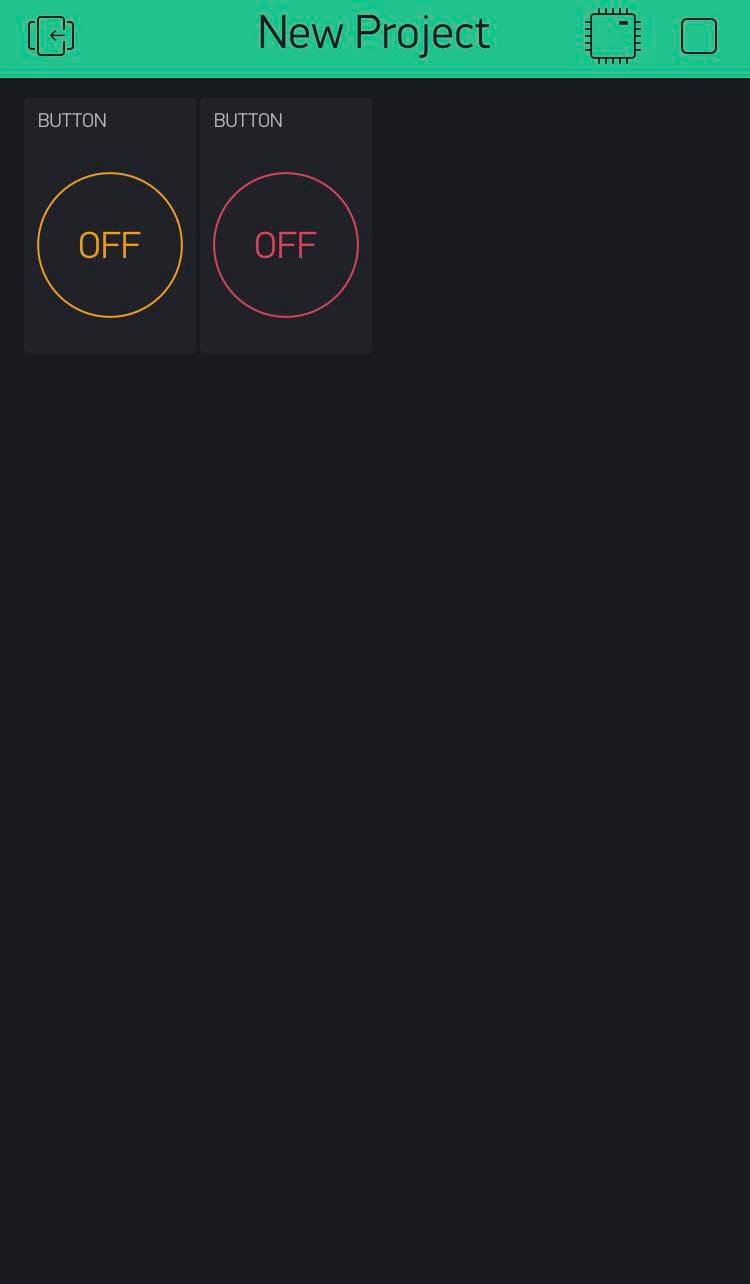Toggle the red OFF button

tap(286, 245)
